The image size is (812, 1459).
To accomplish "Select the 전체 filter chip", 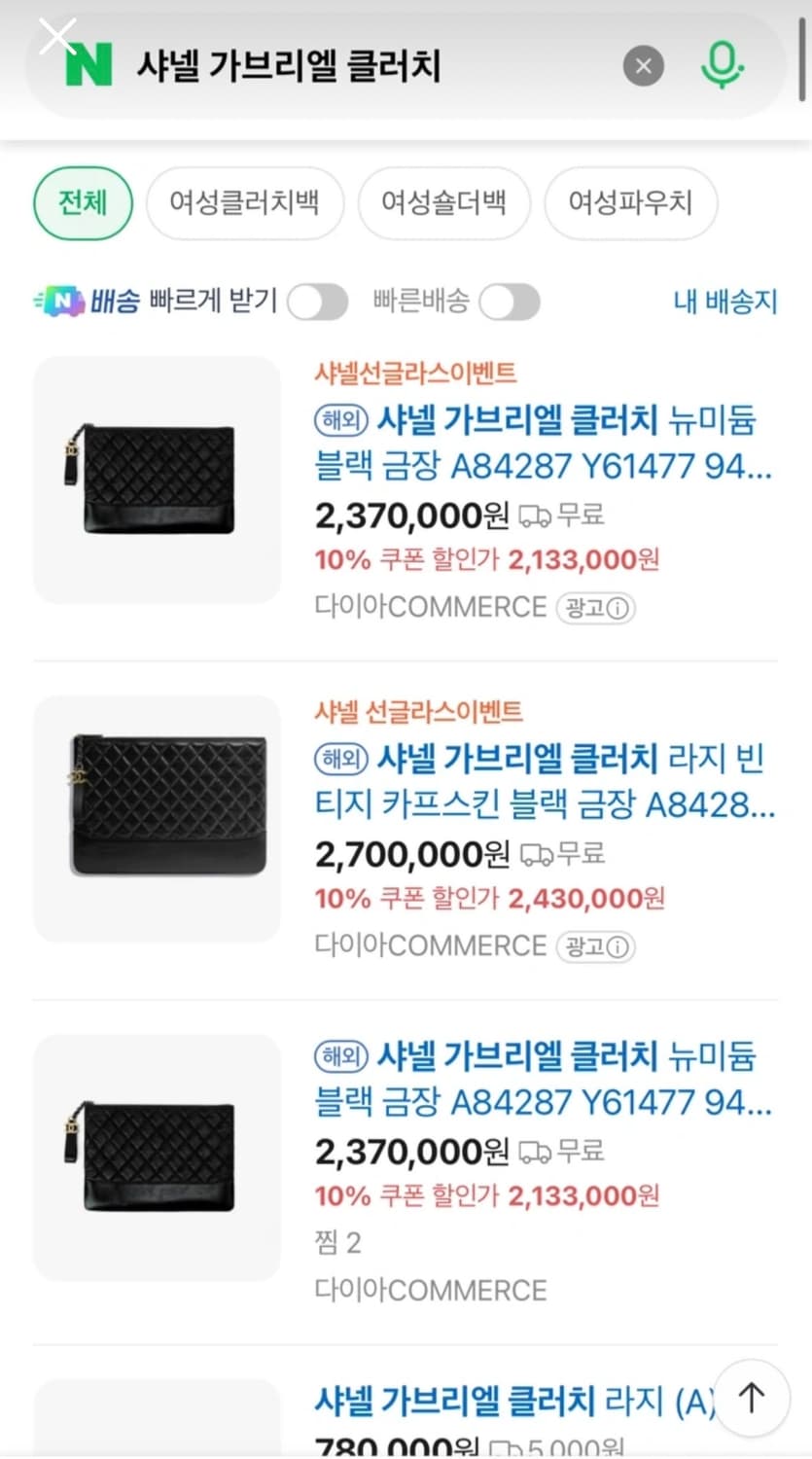I will (x=83, y=203).
